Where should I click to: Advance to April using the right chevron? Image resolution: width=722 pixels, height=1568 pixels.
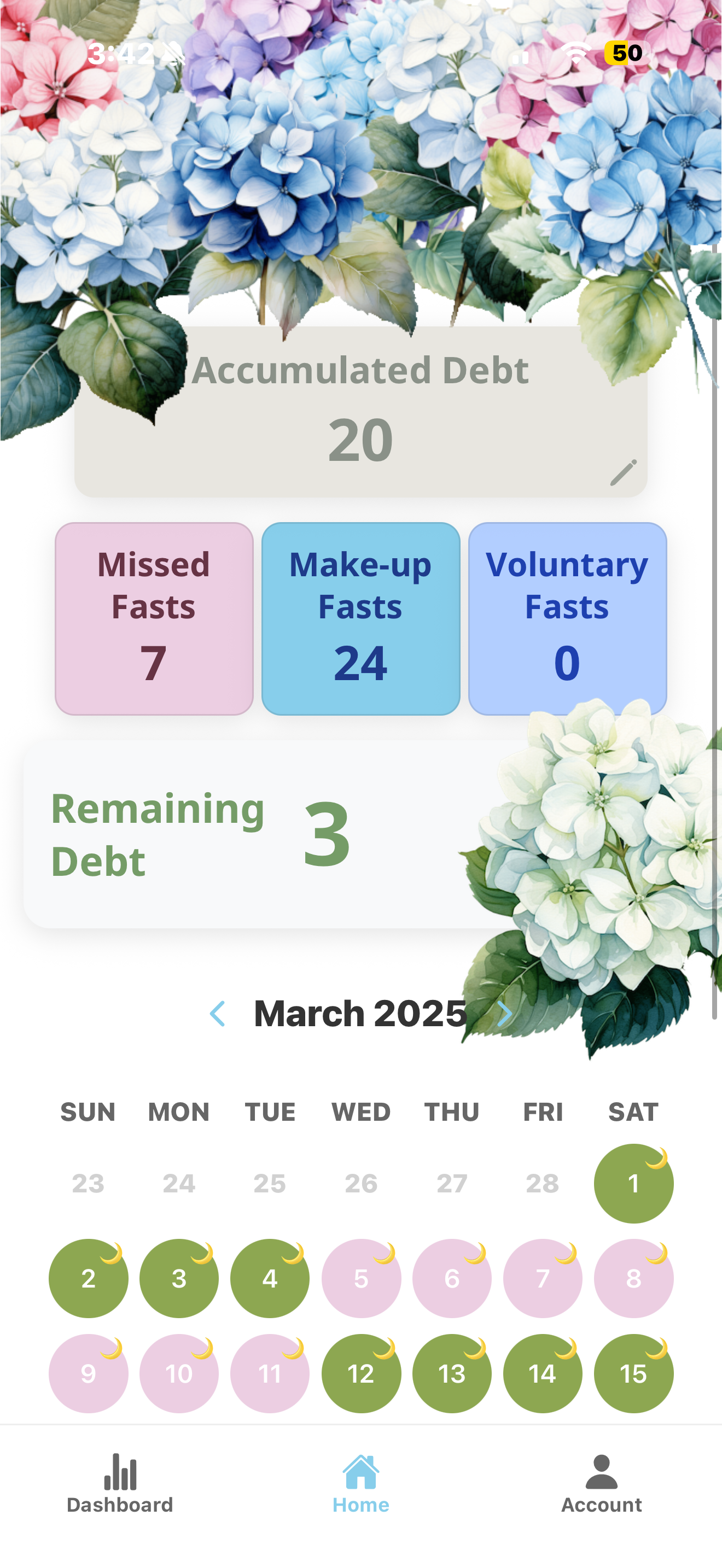pos(504,1013)
